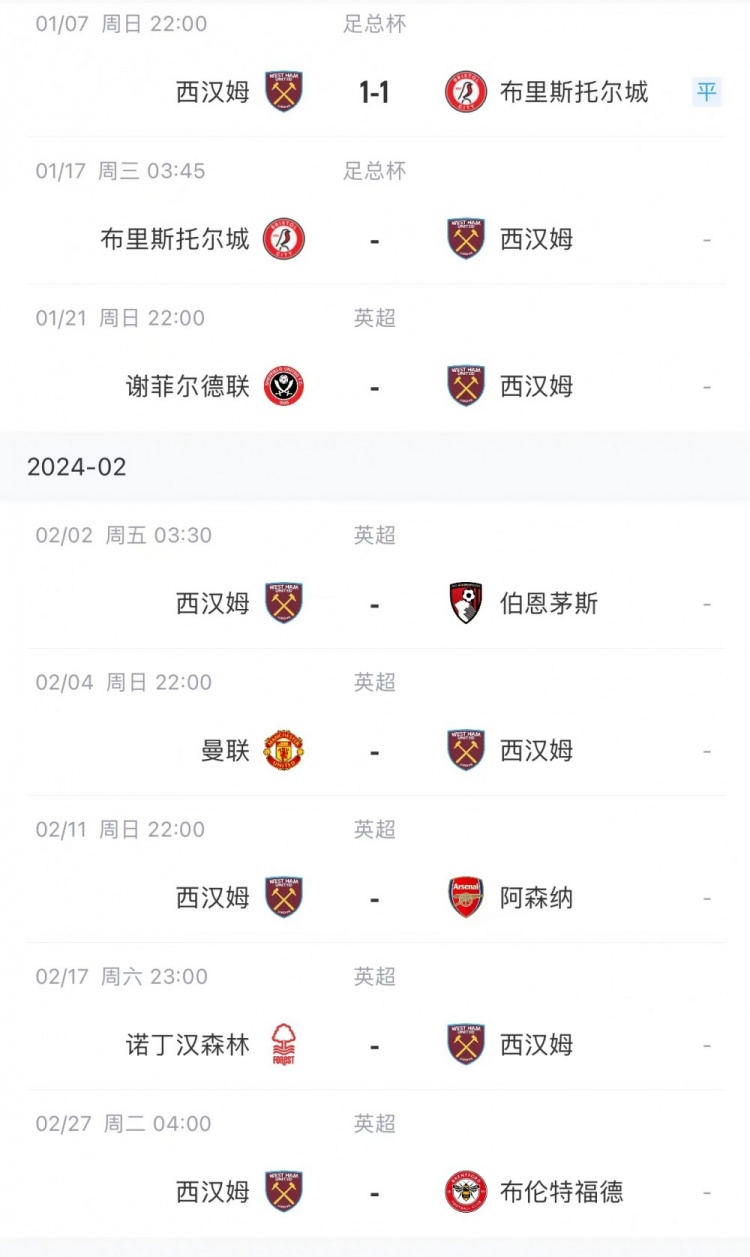Open the West Ham vs Bournemouth fixture

375,575
